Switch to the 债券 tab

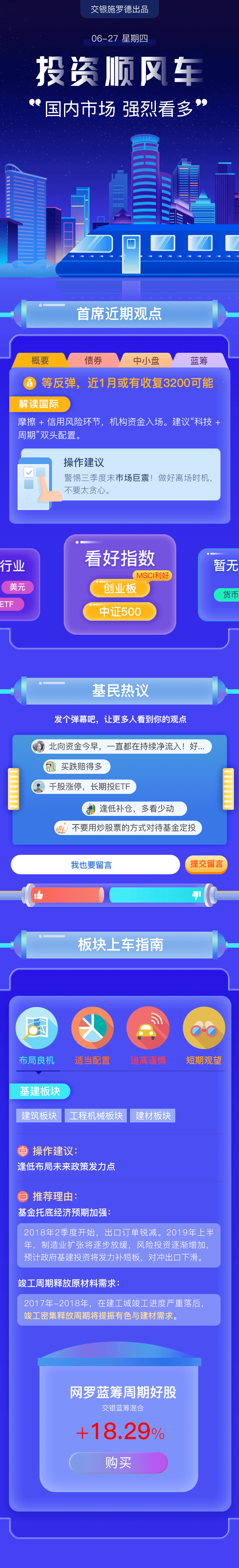tap(93, 360)
